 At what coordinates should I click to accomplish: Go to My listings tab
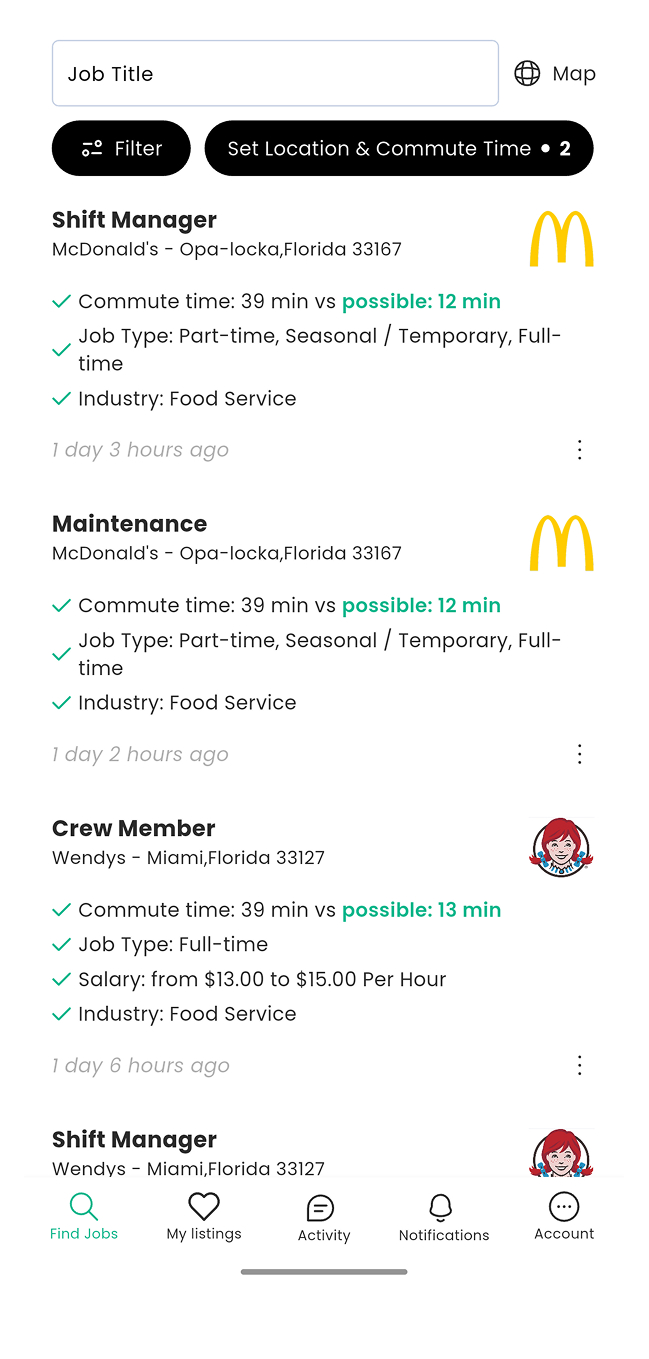pyautogui.click(x=204, y=1217)
